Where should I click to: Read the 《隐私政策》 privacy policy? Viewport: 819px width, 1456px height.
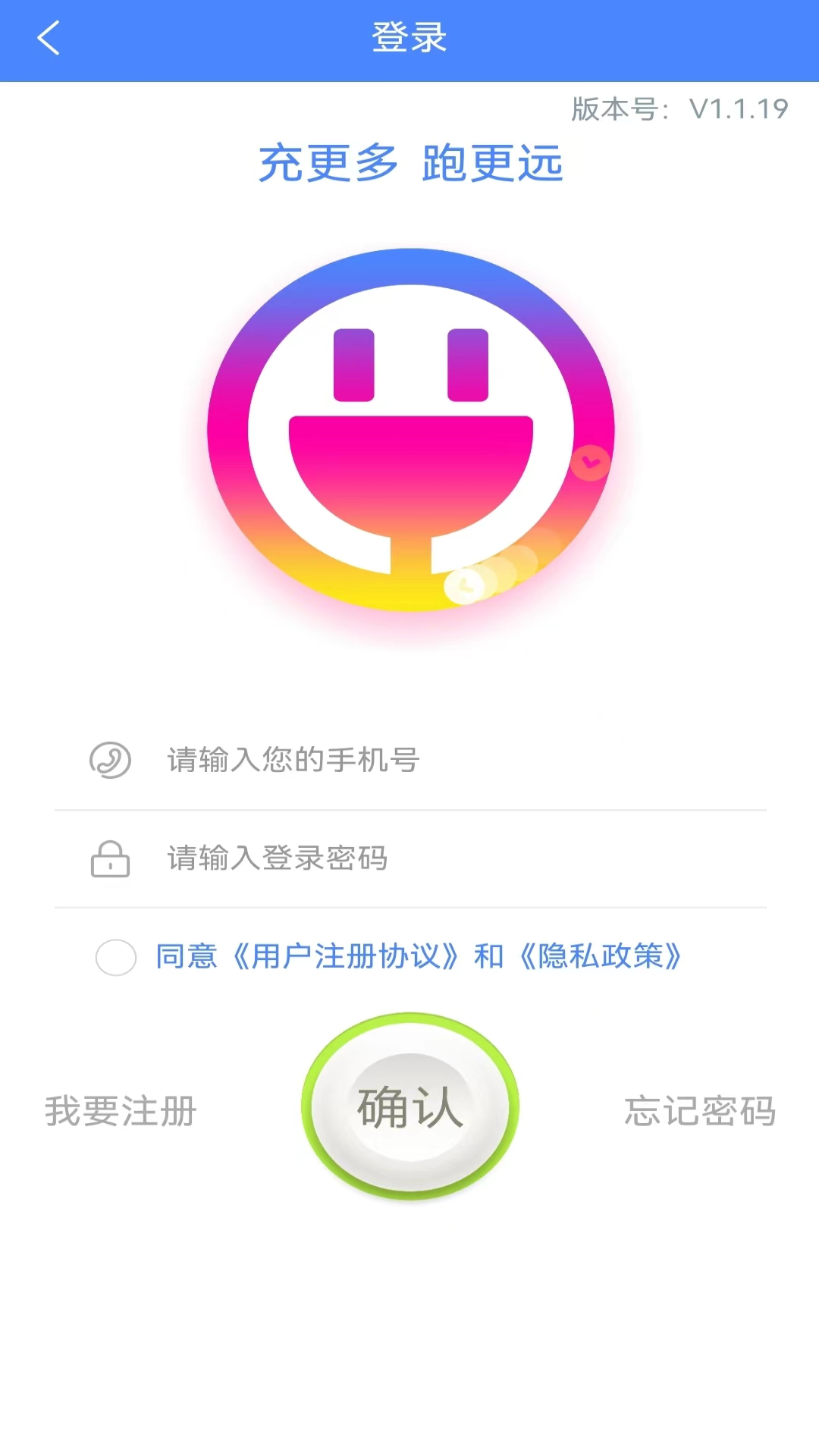point(601,957)
